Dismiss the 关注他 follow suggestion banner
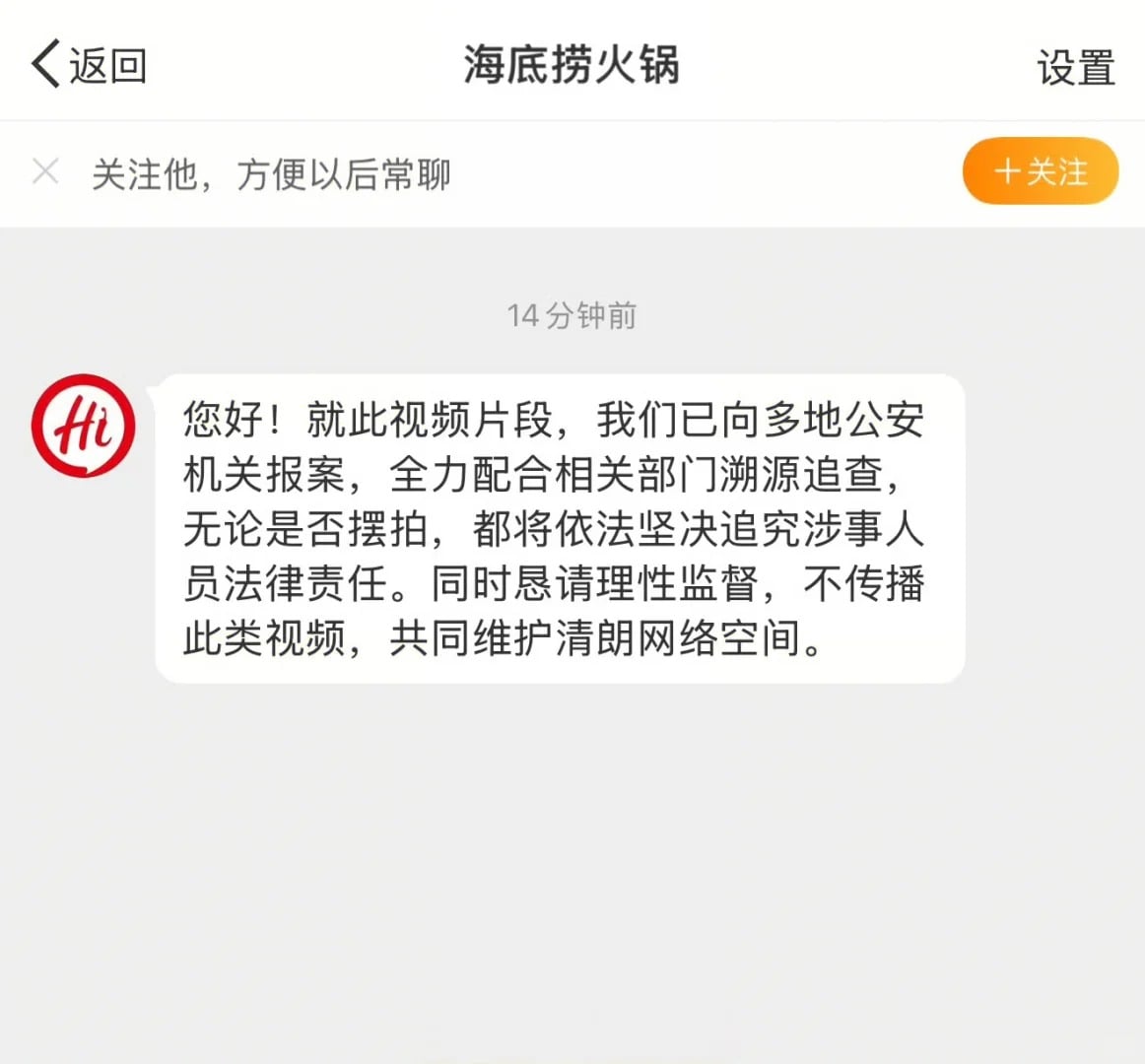This screenshot has width=1145, height=1064. [45, 171]
